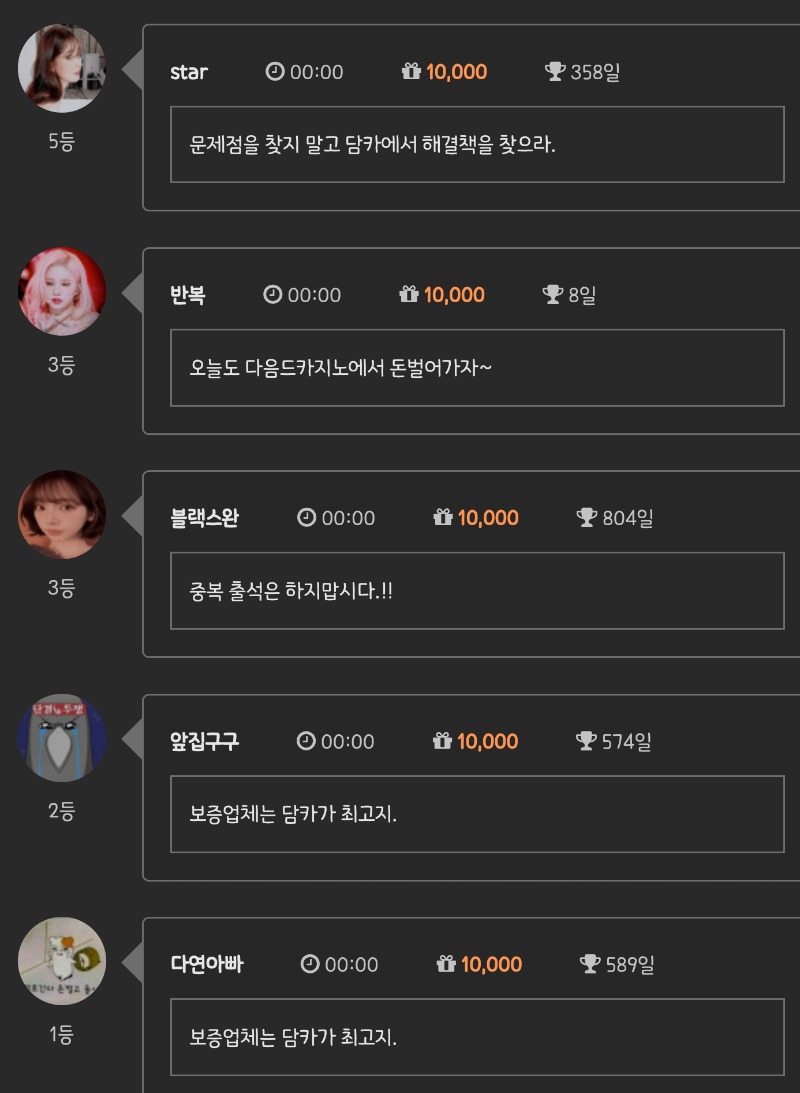
Task: Tap the username 반복
Action: (188, 295)
